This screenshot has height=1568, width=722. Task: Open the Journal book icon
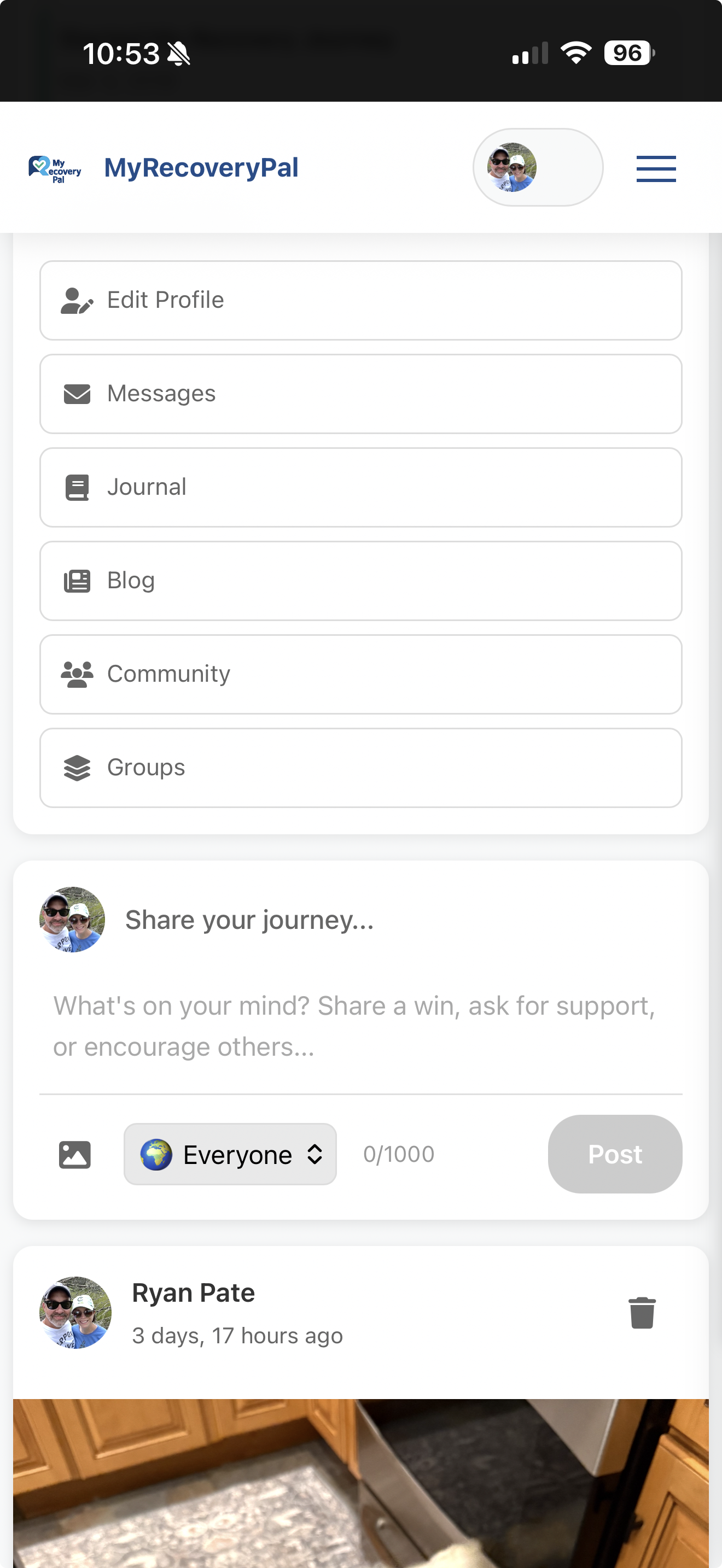[x=75, y=487]
